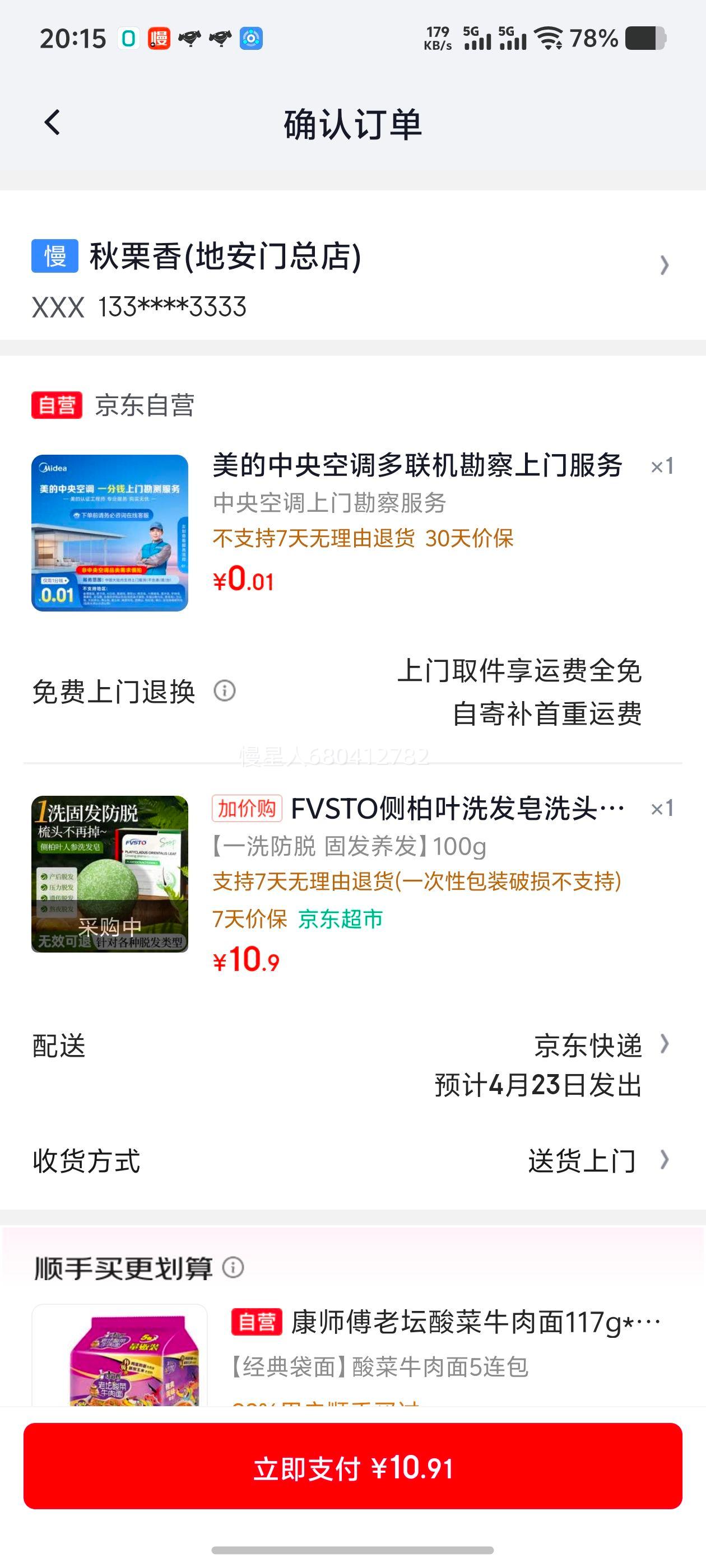Viewport: 706px width, 1568px height.
Task: Click the green 京东超市 link
Action: [x=340, y=920]
